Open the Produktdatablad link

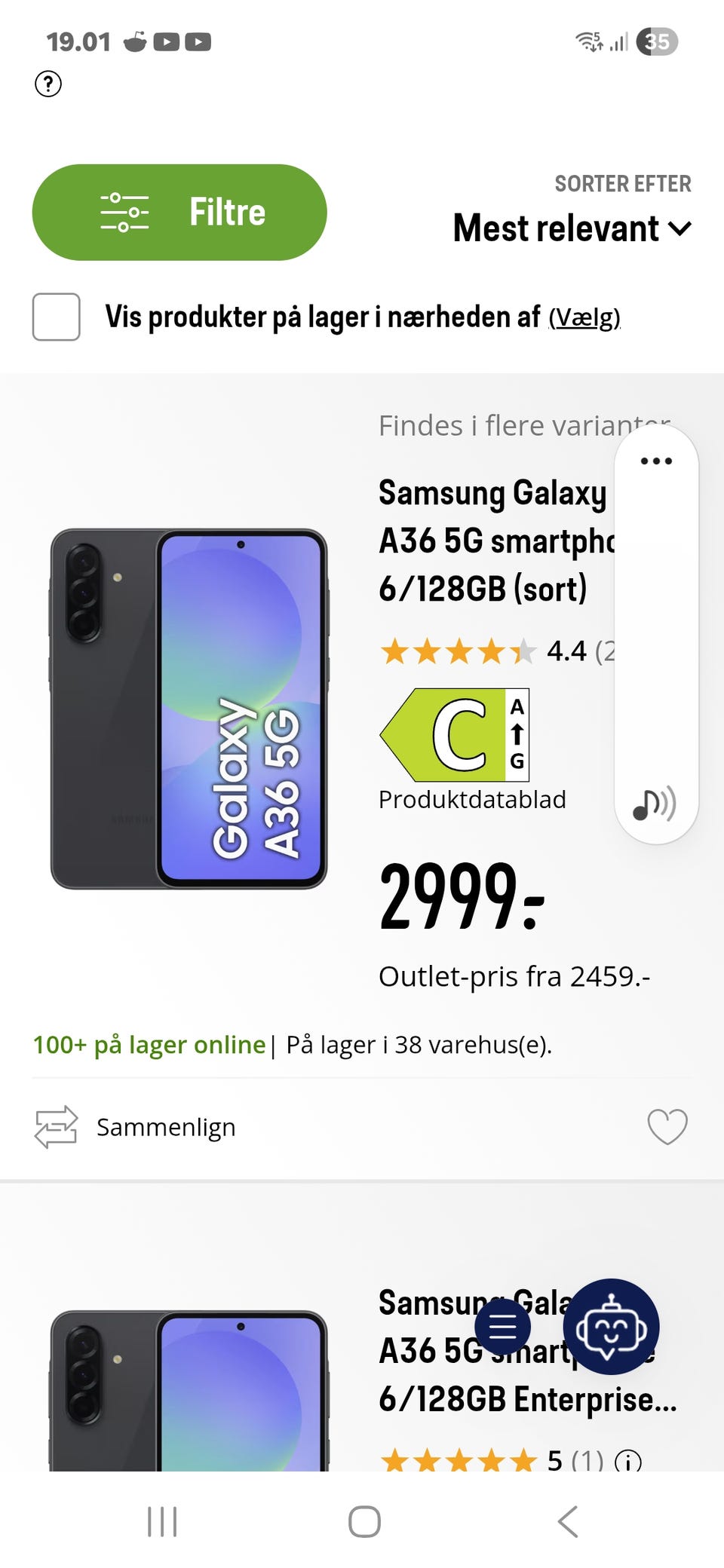472,800
